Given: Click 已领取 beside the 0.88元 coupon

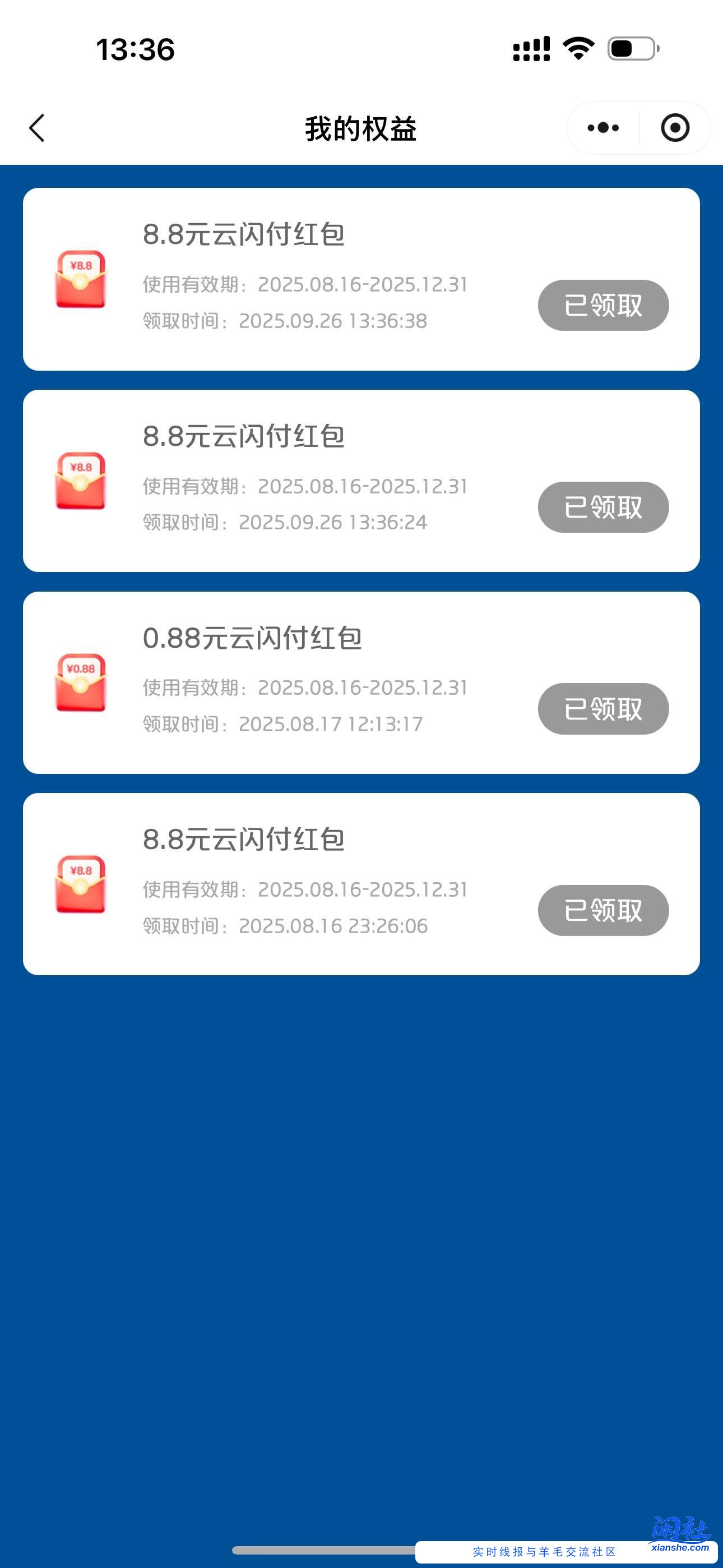Looking at the screenshot, I should [602, 708].
